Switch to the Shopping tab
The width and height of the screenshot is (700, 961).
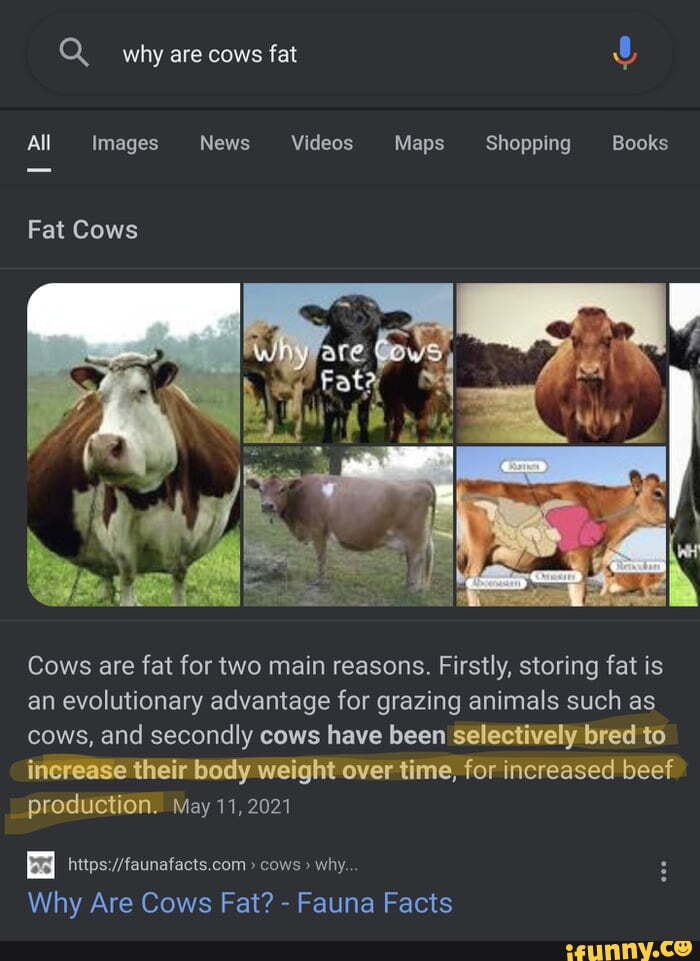[528, 143]
